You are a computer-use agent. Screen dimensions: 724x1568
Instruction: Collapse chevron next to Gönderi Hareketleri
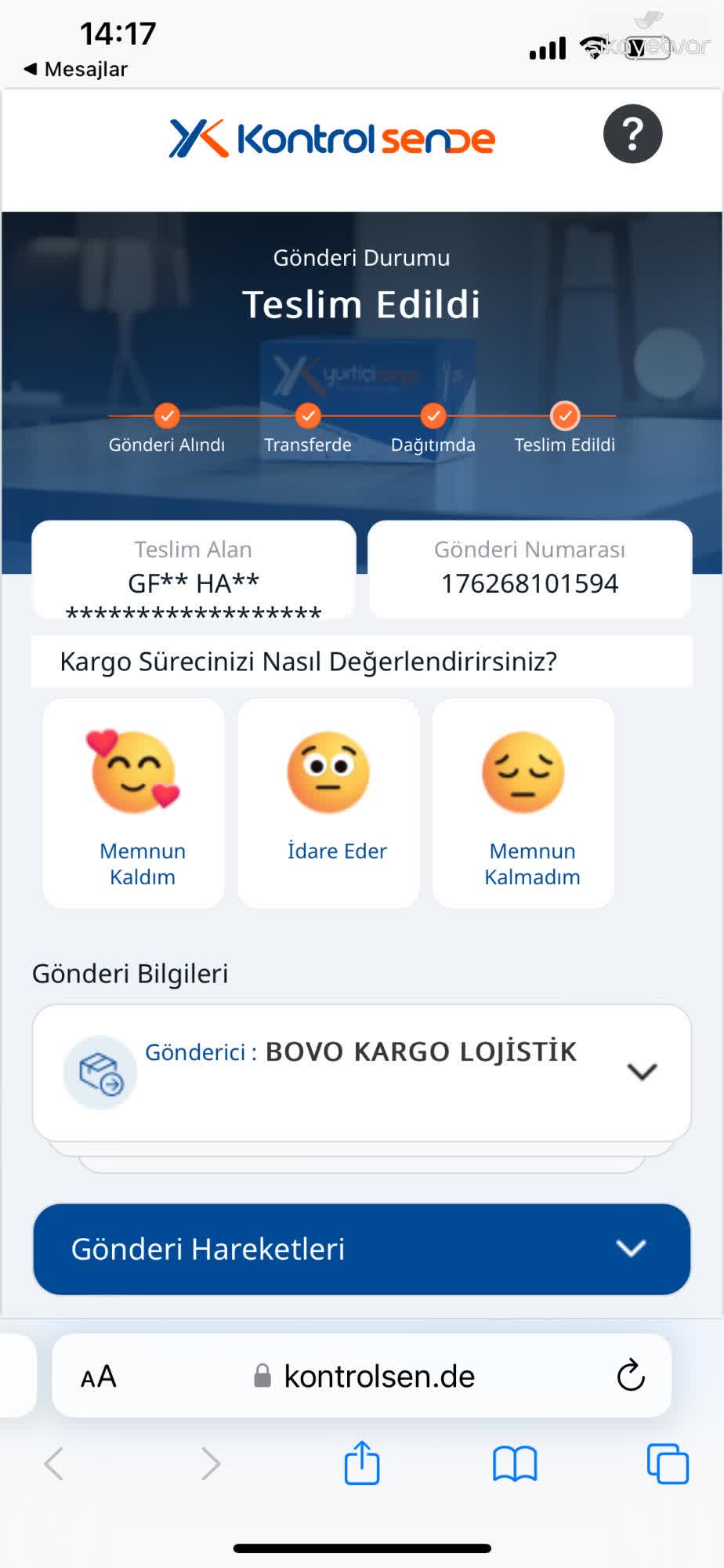click(632, 1248)
